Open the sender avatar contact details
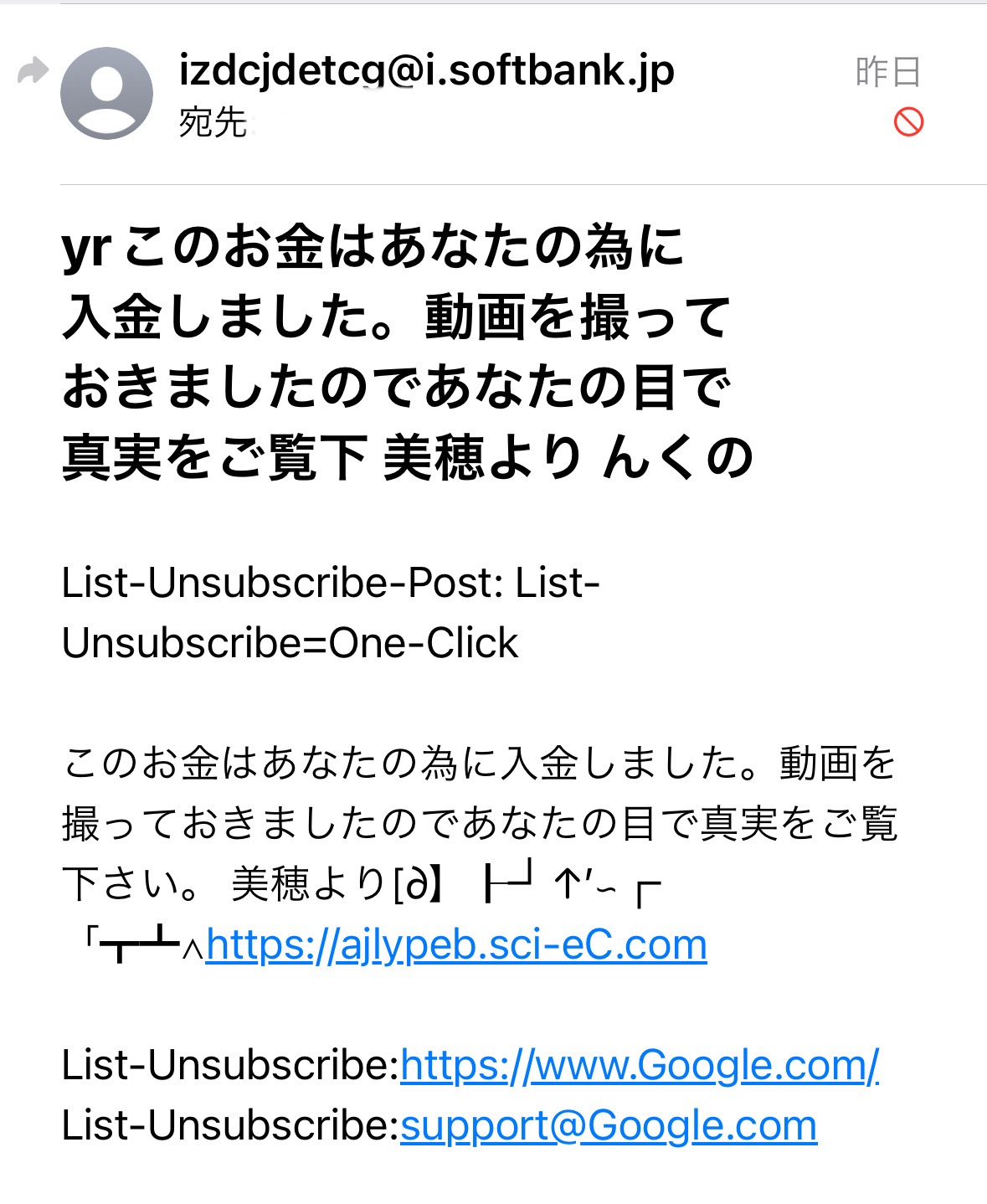This screenshot has height=1204, width=987. click(106, 93)
